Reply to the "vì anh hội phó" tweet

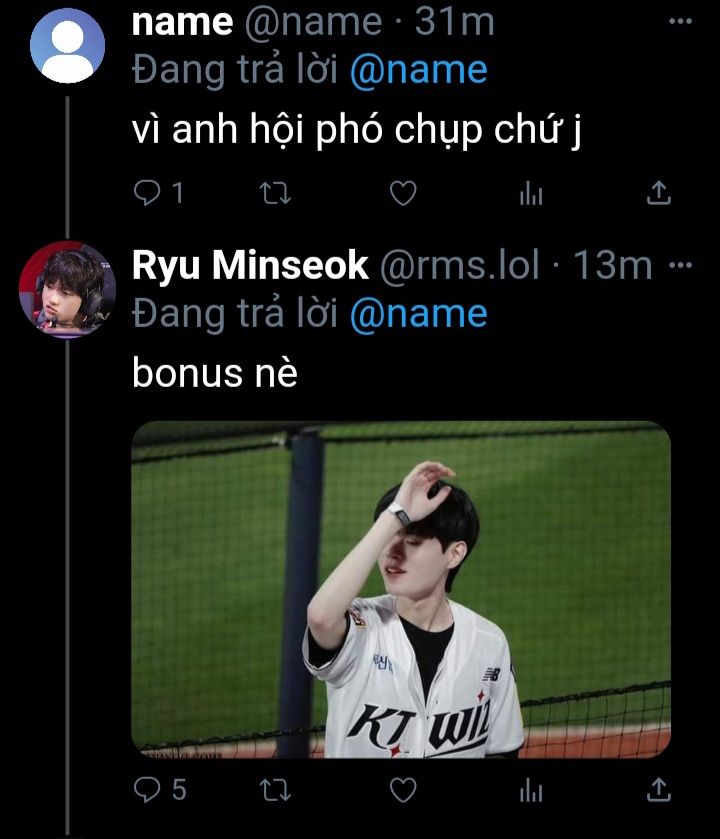tap(147, 193)
